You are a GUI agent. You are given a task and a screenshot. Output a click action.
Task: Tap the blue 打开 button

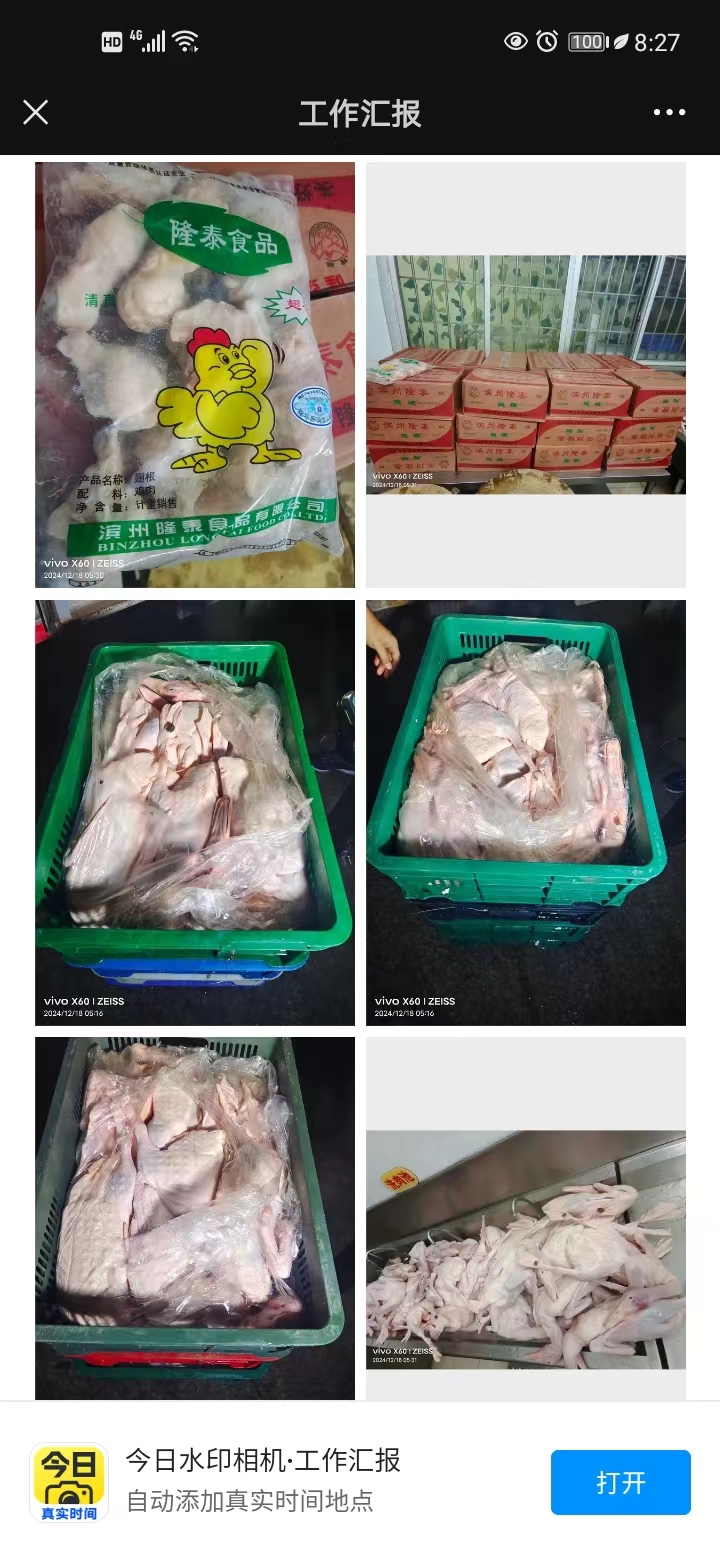(x=620, y=1482)
